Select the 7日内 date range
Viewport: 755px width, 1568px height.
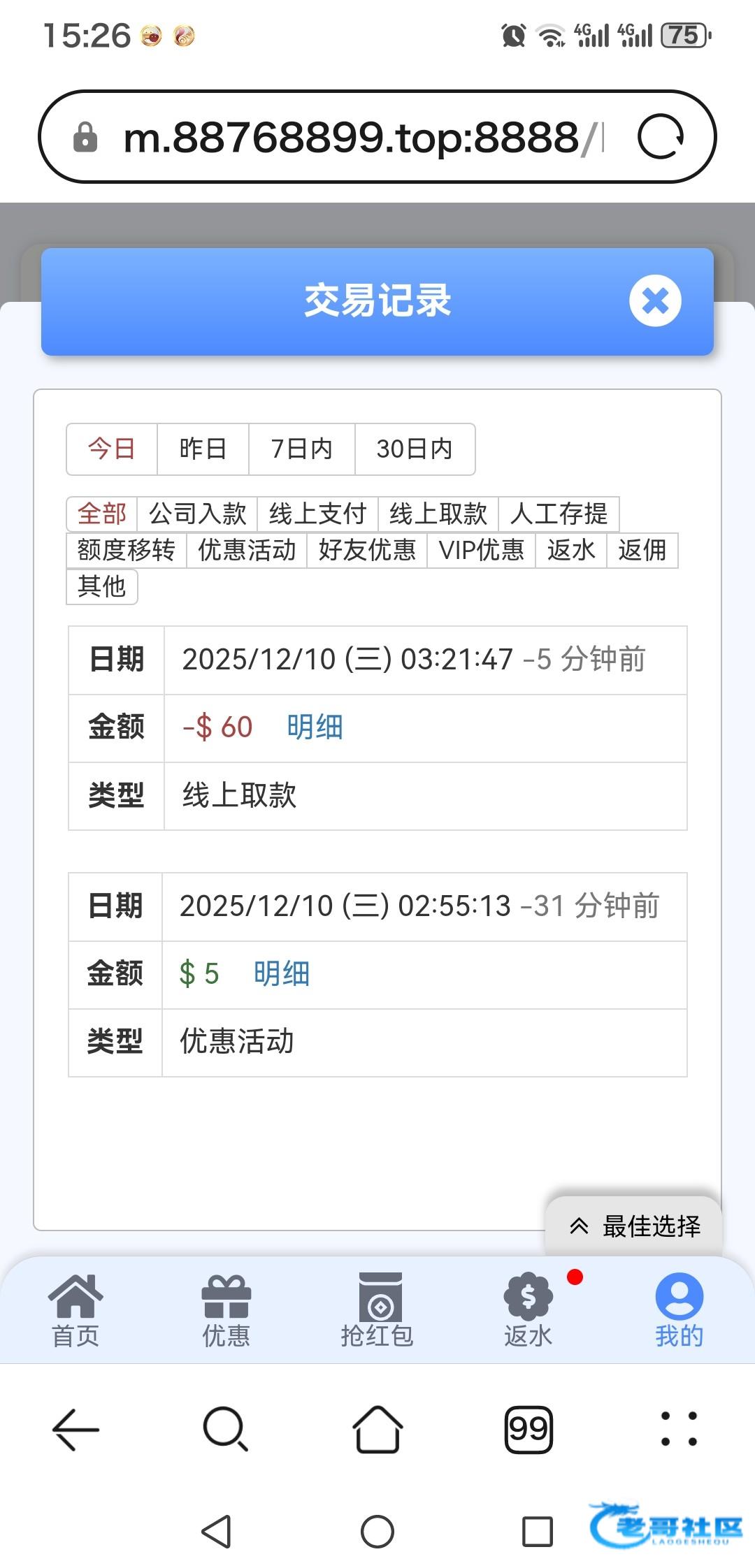tap(301, 449)
